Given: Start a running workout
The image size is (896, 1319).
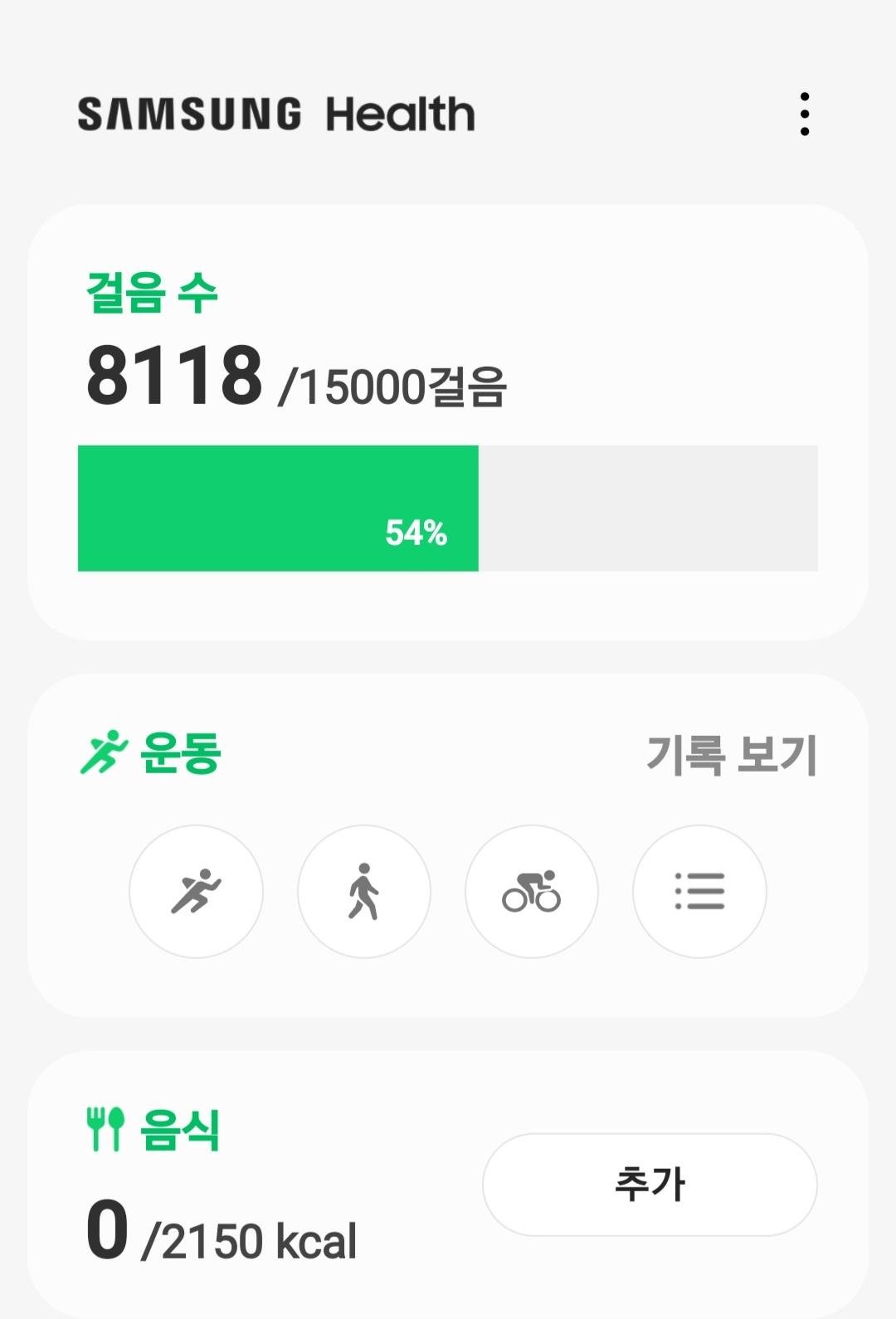Looking at the screenshot, I should (196, 892).
